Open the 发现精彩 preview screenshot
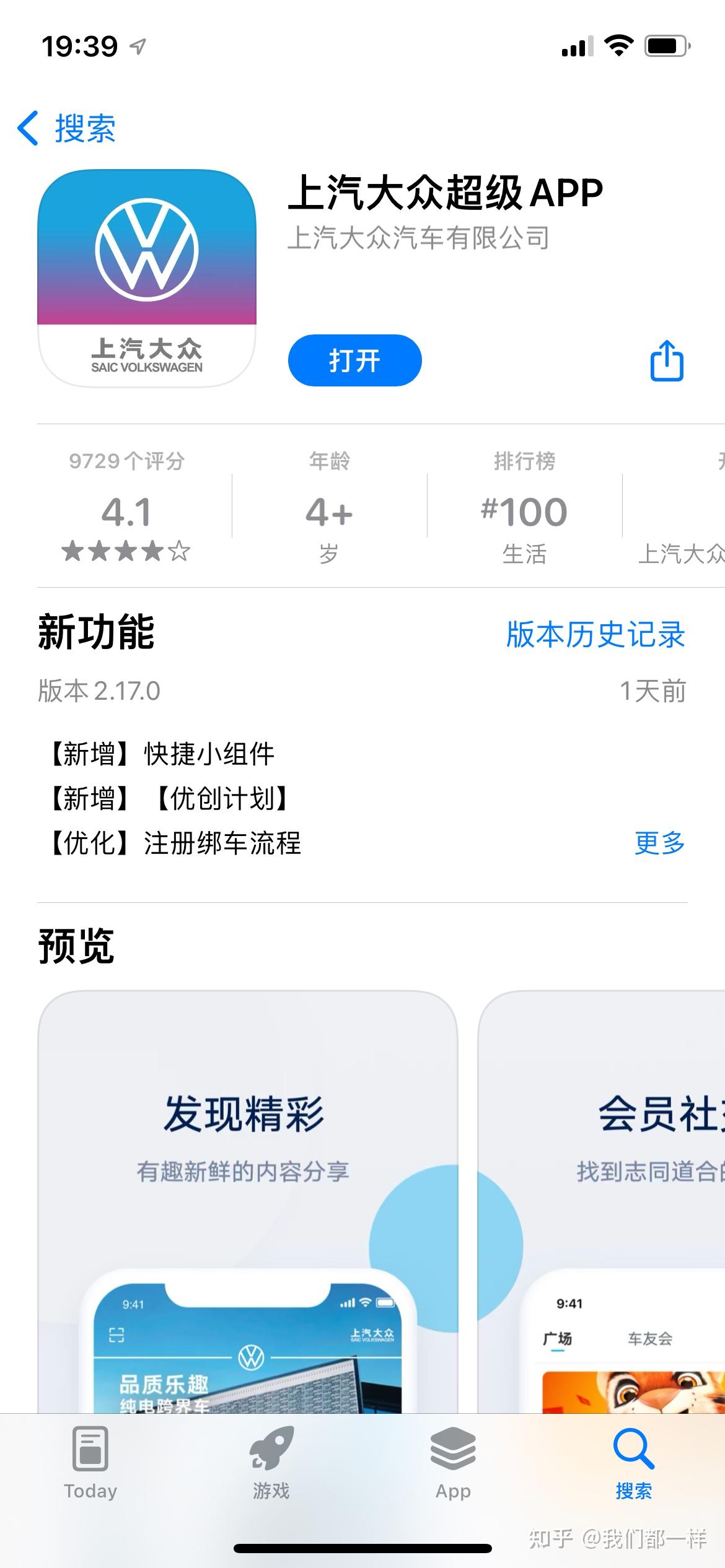 click(248, 1201)
